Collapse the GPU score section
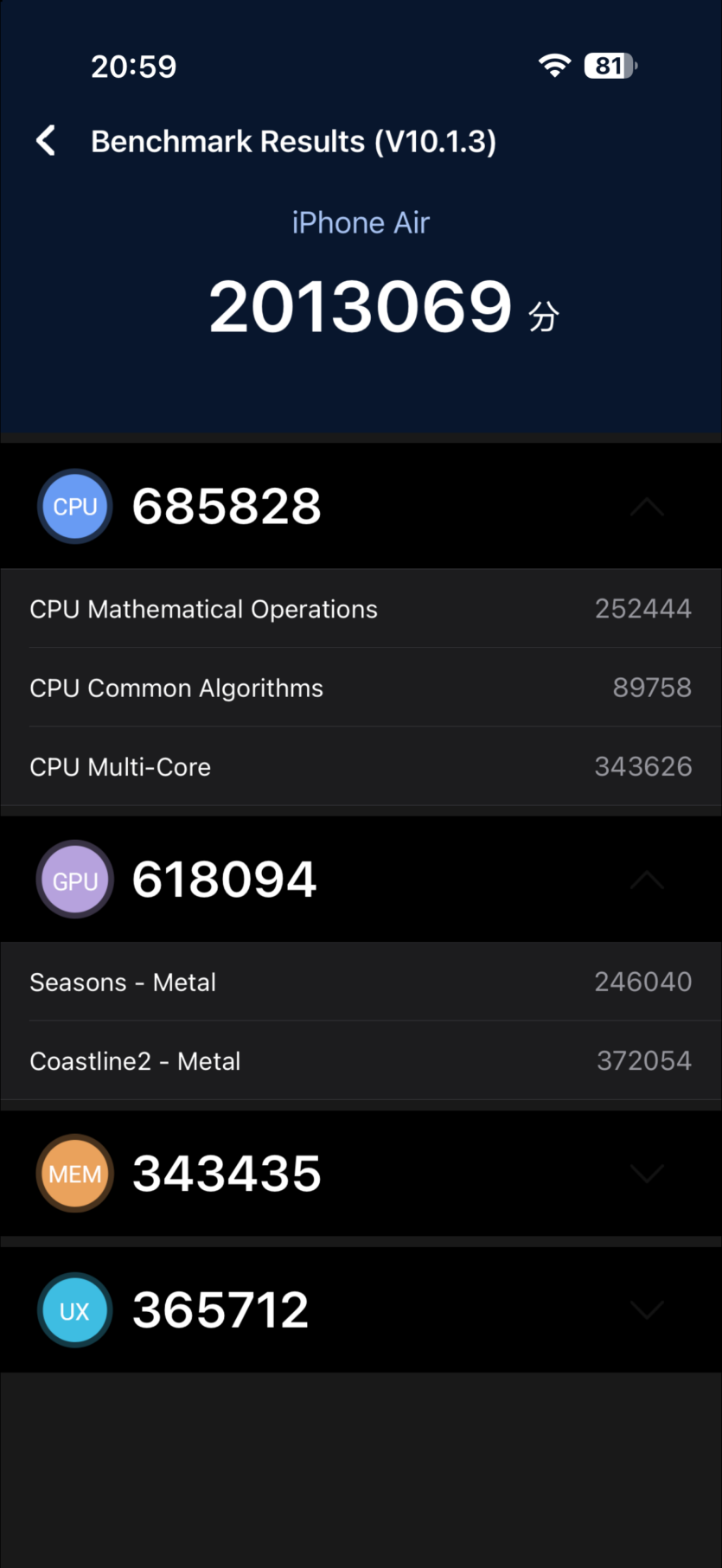Image resolution: width=722 pixels, height=1568 pixels. [647, 880]
